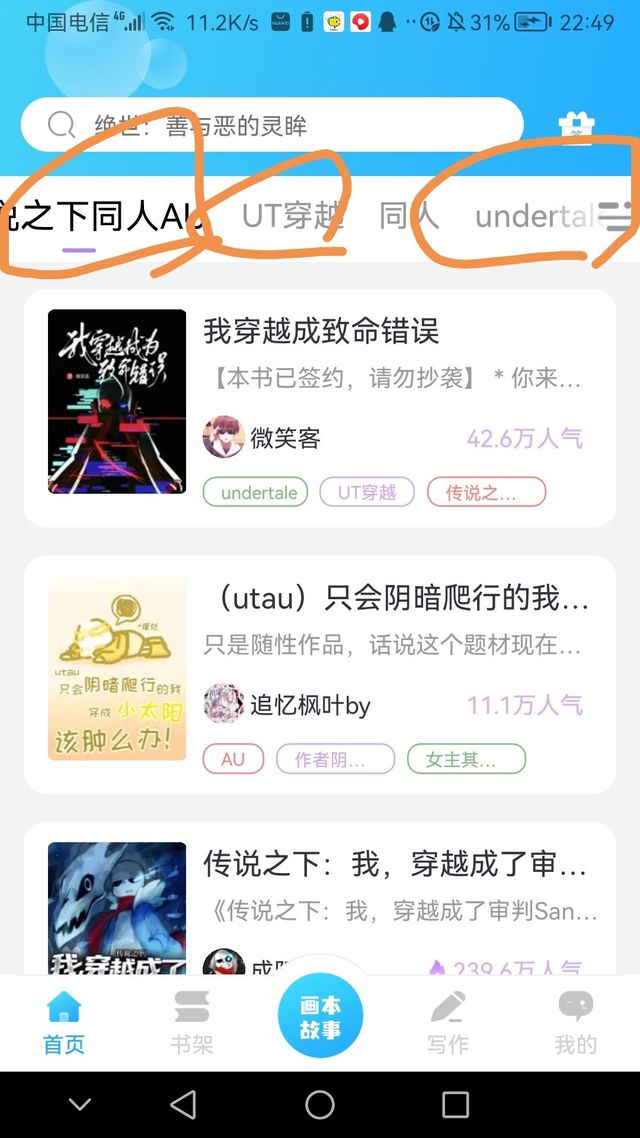
Task: Open 传说之下：我，穿越成了审判 book
Action: point(400,864)
